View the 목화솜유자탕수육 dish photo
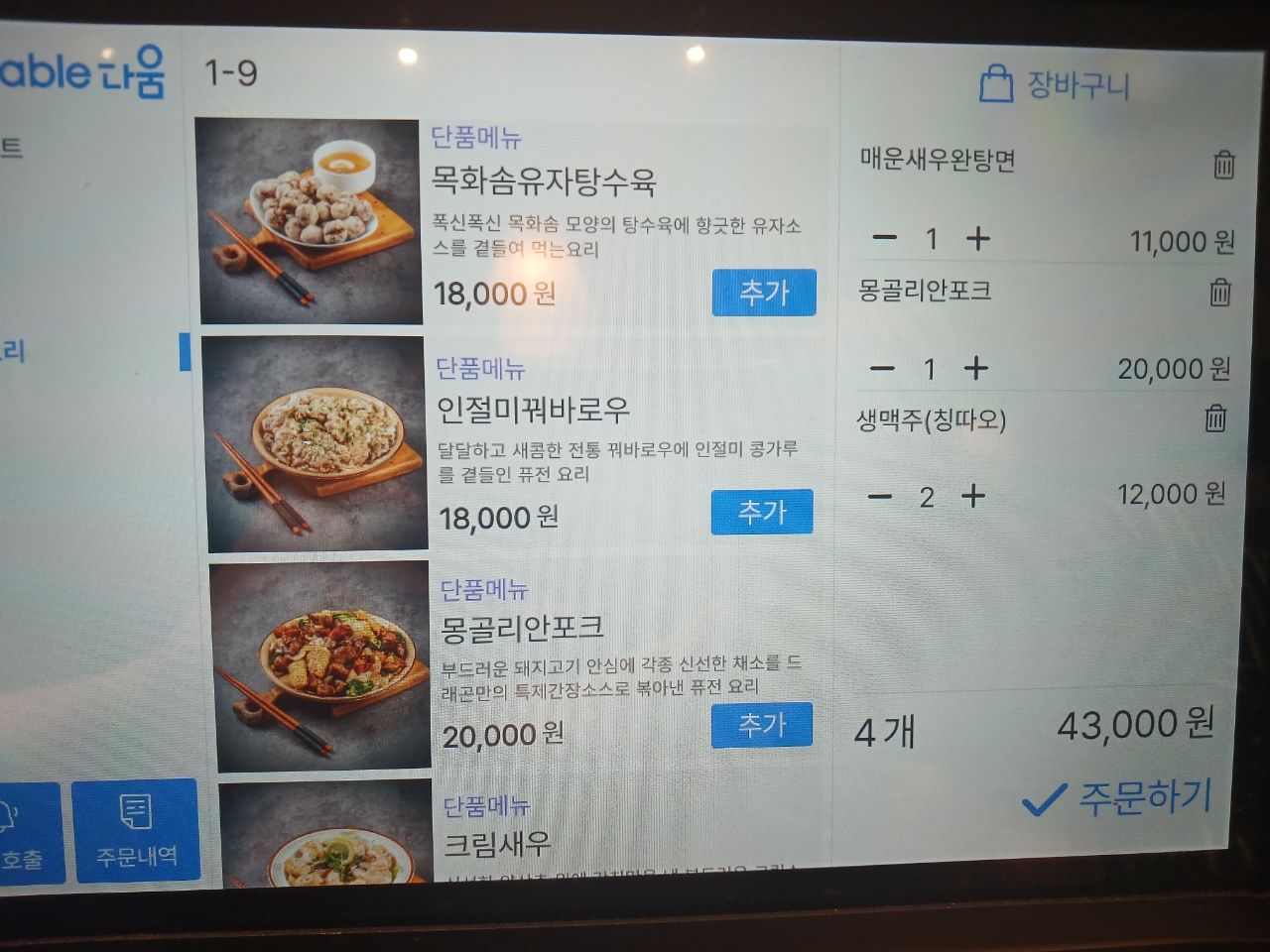 [310, 220]
